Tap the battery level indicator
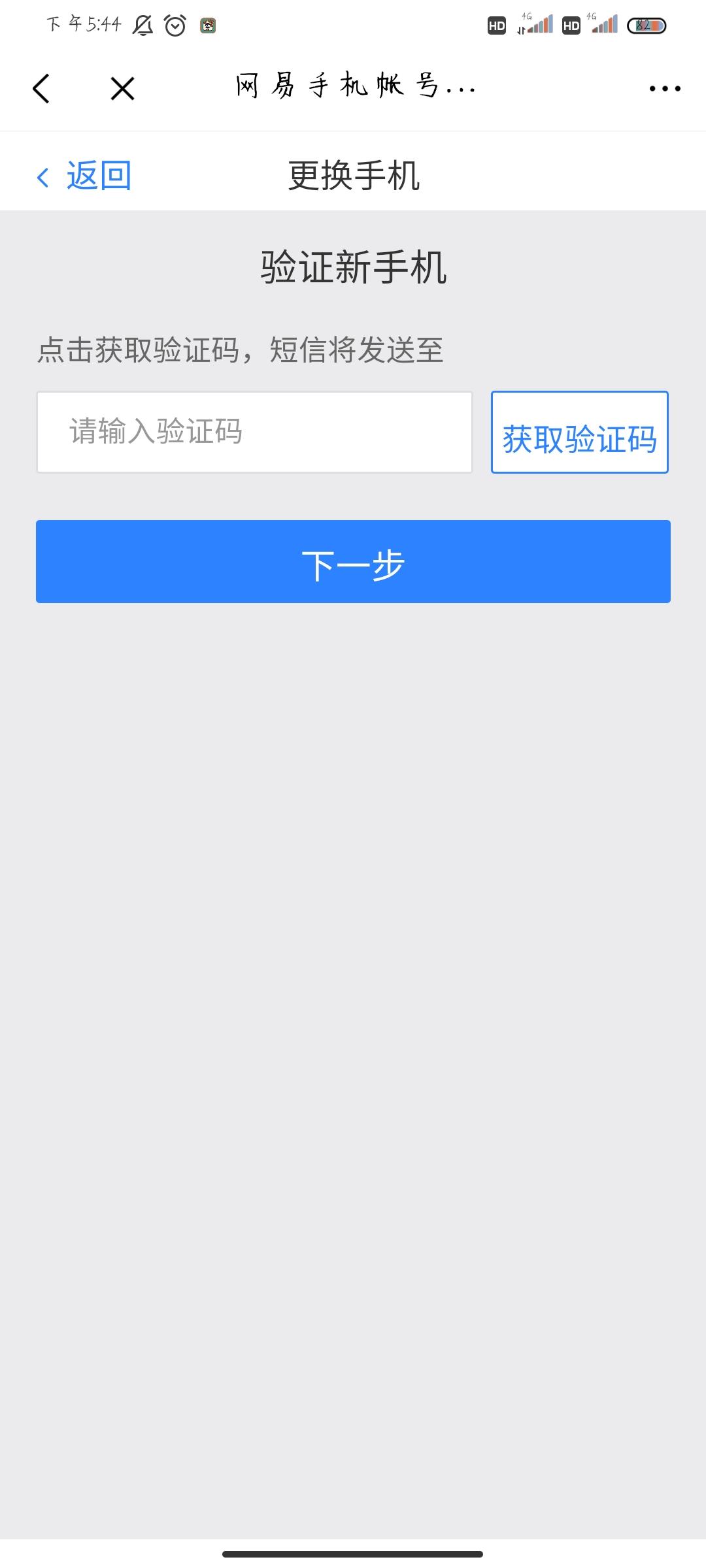706x1568 pixels. point(646,26)
